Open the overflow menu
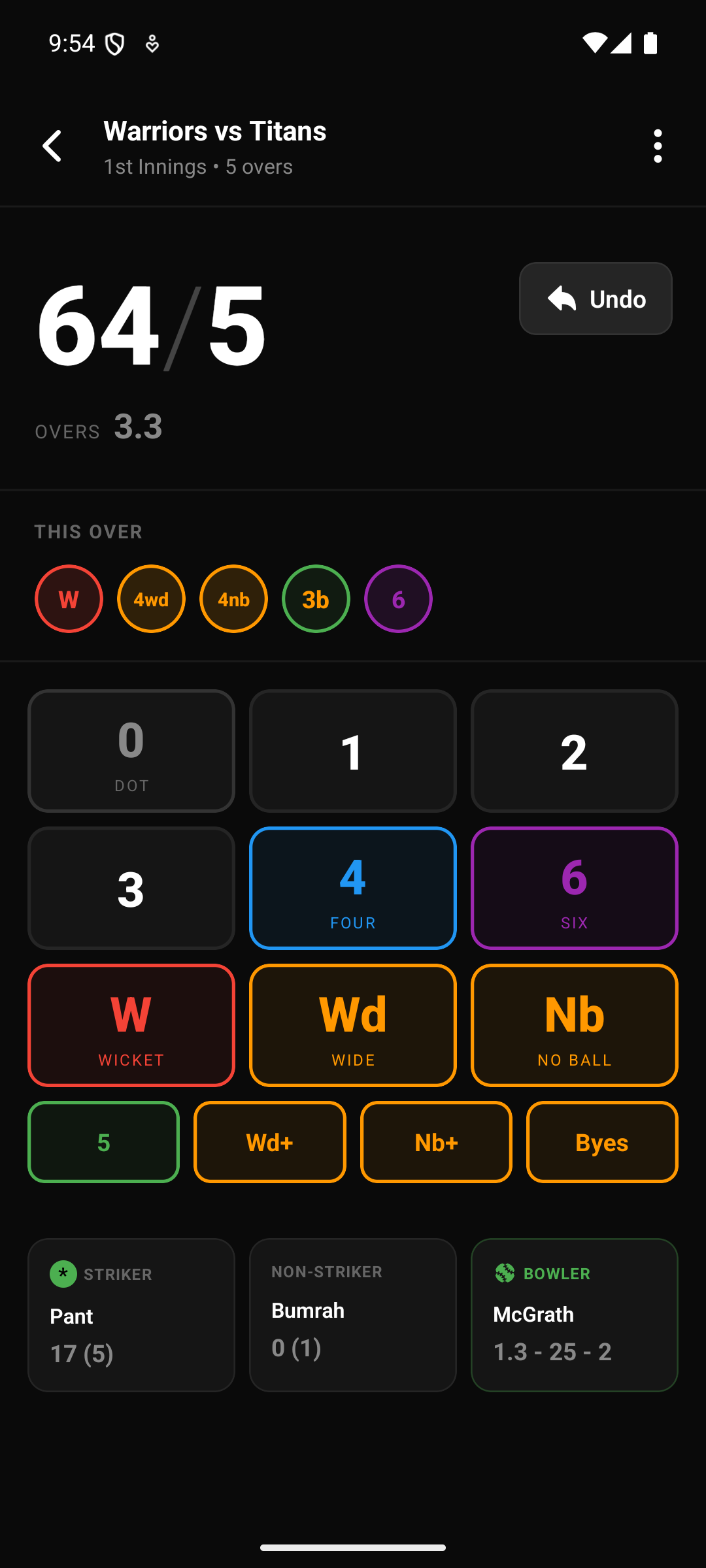706x1568 pixels. 658,146
